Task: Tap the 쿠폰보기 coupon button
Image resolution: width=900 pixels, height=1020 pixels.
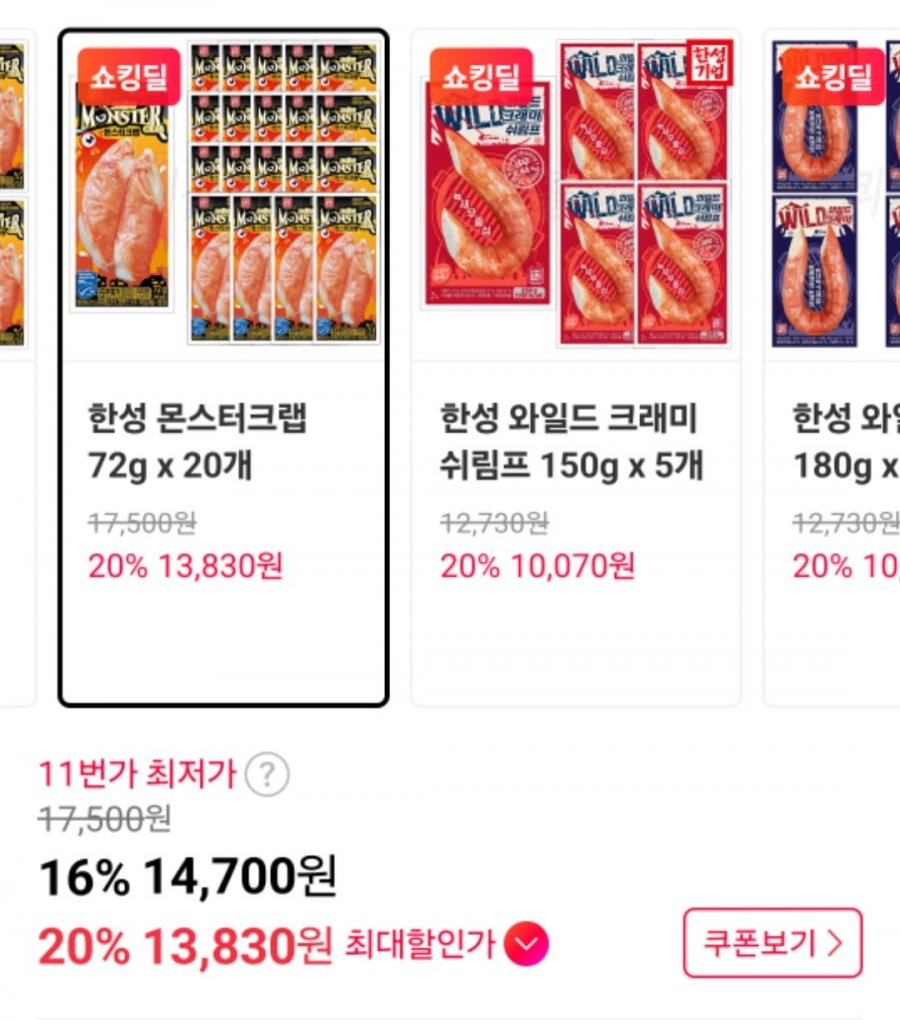Action: (772, 943)
